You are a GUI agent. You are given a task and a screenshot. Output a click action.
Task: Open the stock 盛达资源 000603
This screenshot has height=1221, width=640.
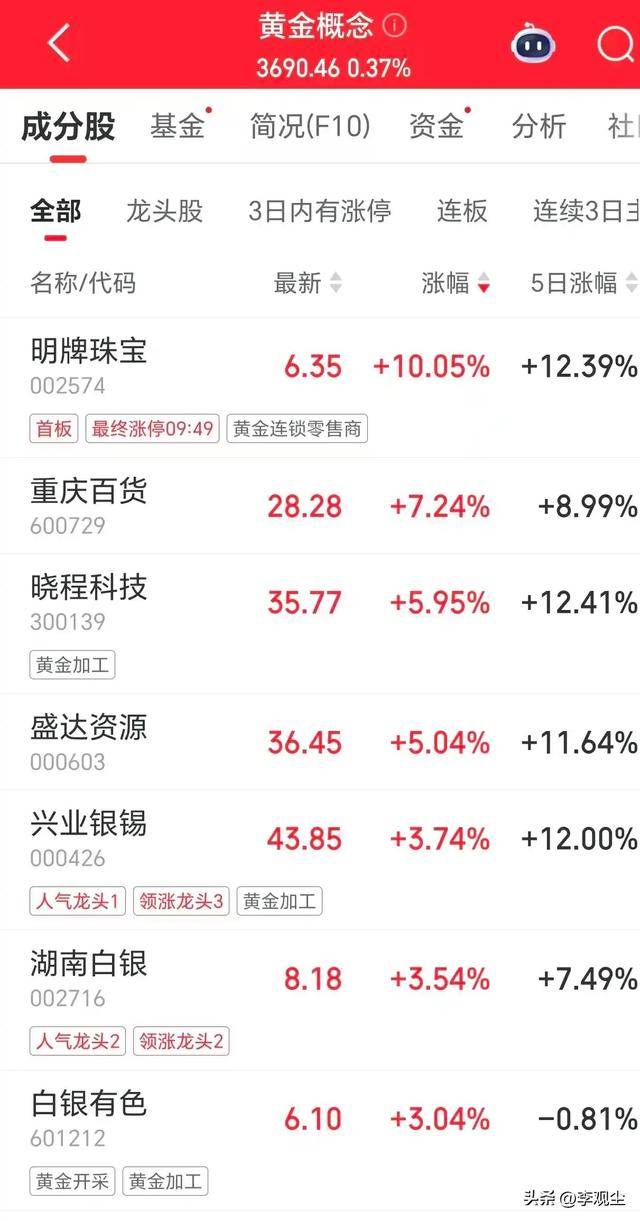pos(88,742)
